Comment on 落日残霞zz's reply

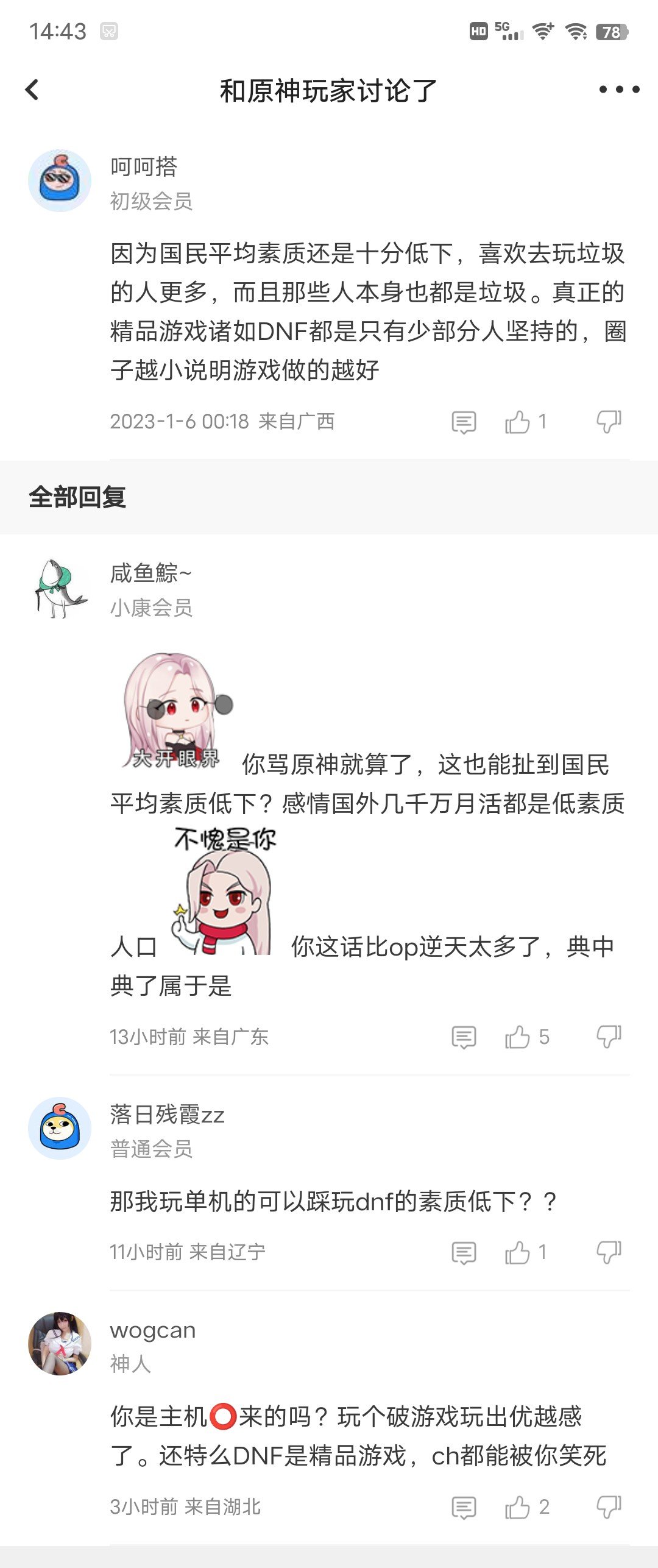464,1253
